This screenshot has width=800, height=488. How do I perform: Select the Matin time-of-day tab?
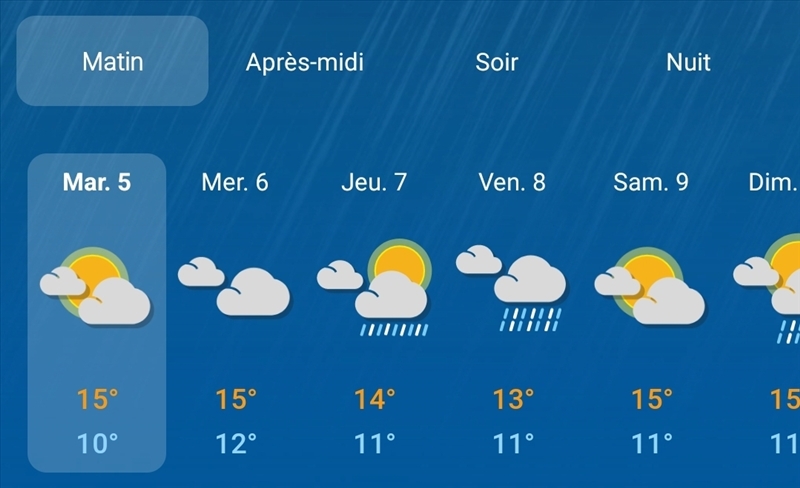(112, 62)
